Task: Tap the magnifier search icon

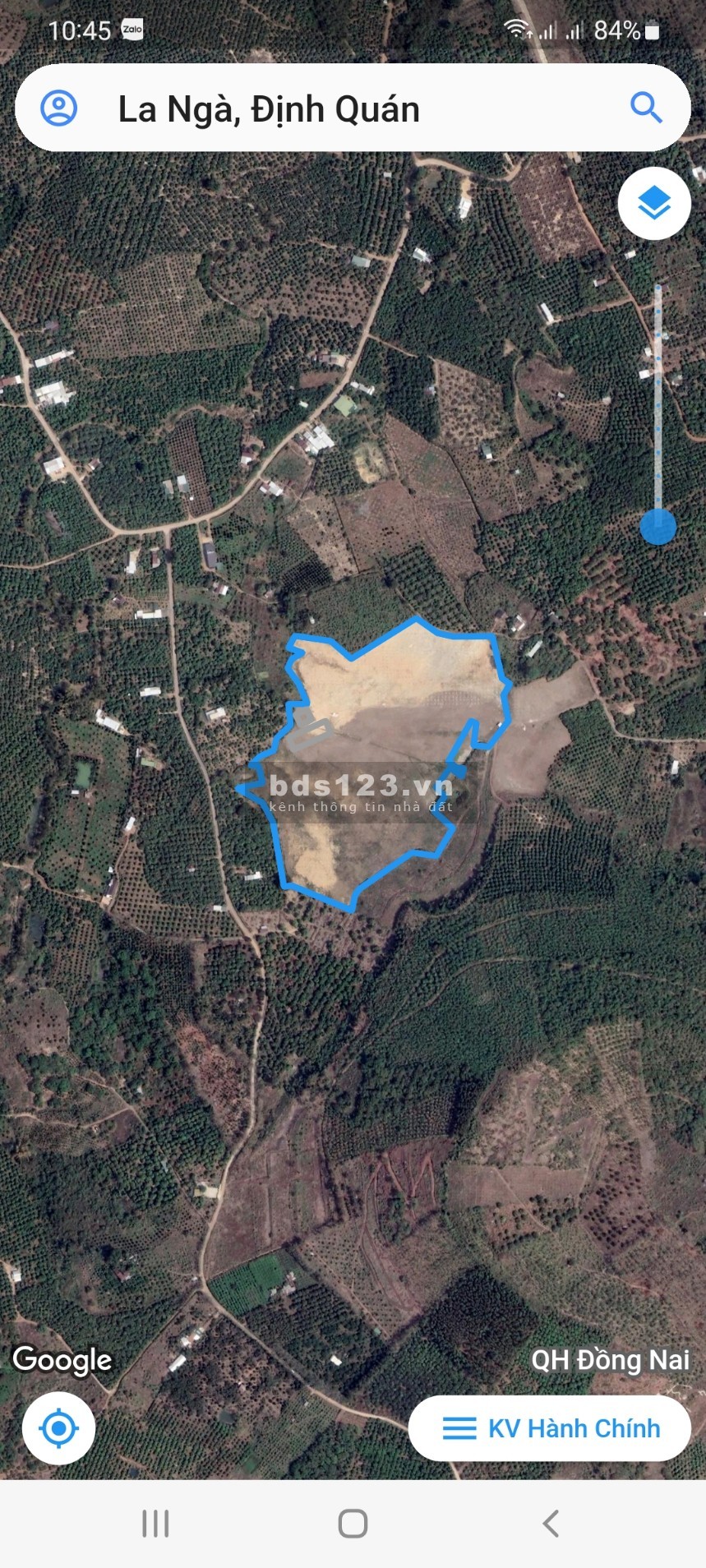Action: [646, 108]
